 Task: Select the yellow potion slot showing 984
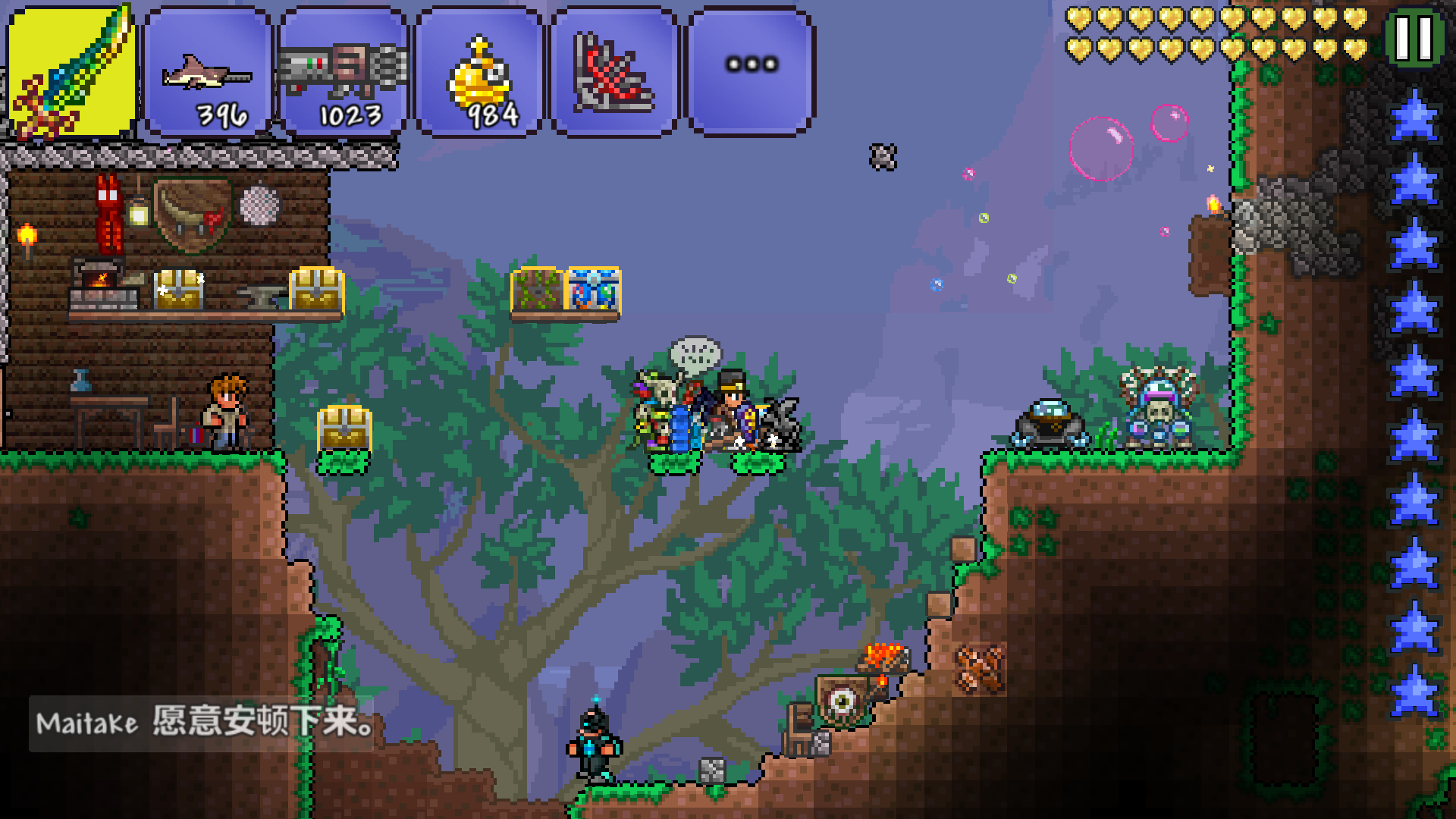[479, 74]
